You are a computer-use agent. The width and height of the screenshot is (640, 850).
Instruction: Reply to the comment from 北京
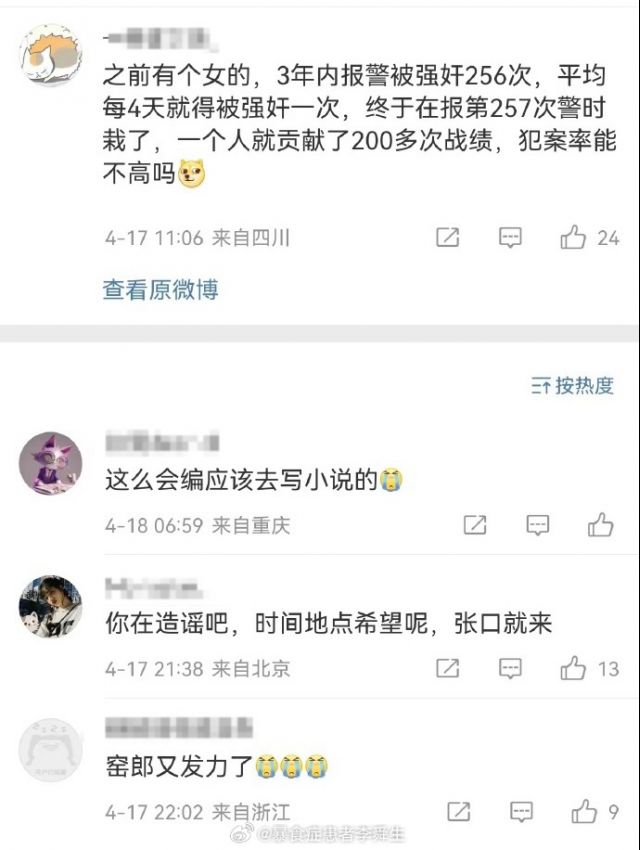coord(510,668)
